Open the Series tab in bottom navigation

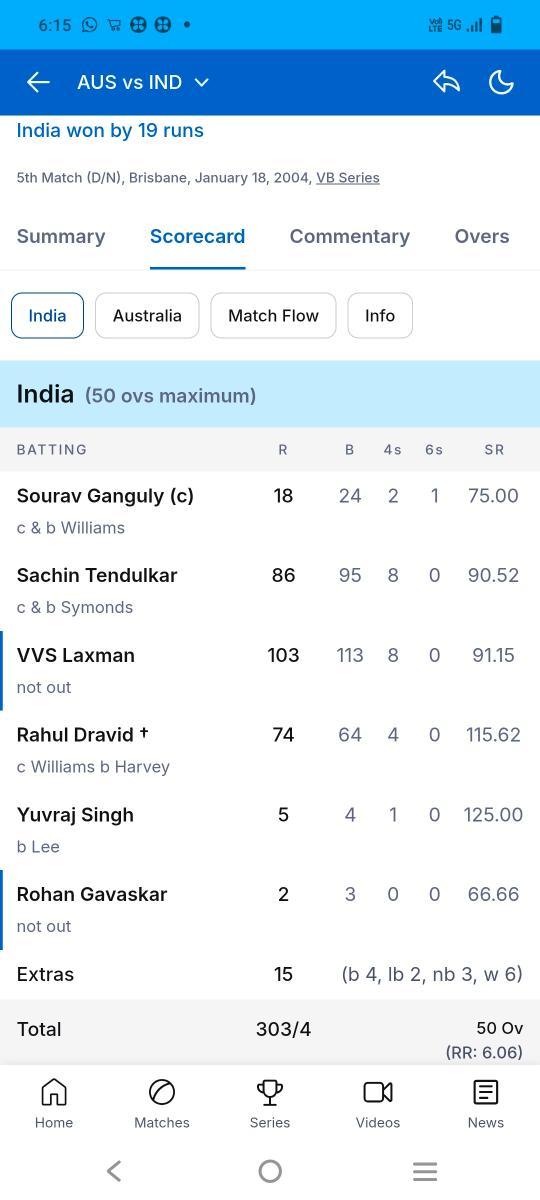click(x=270, y=1104)
